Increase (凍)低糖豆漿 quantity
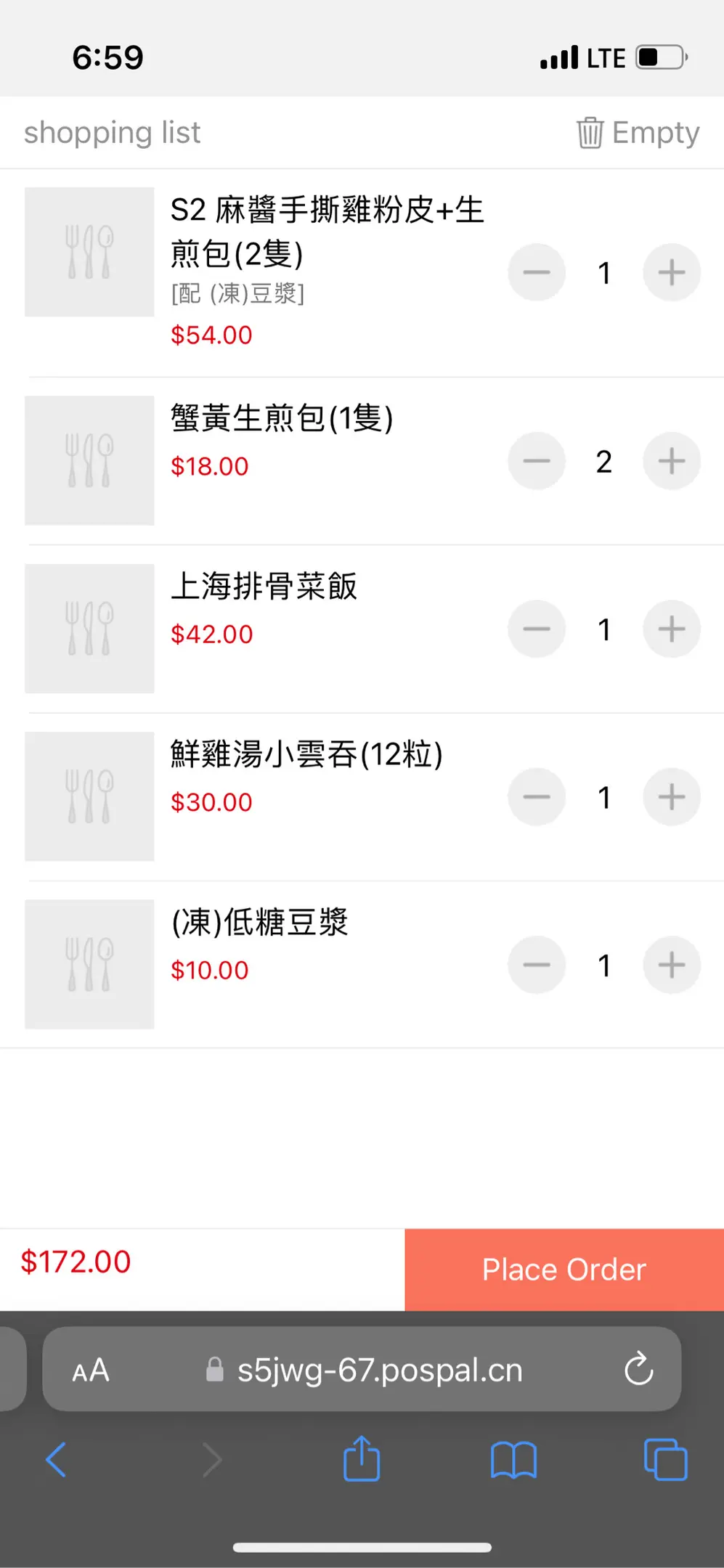 672,965
